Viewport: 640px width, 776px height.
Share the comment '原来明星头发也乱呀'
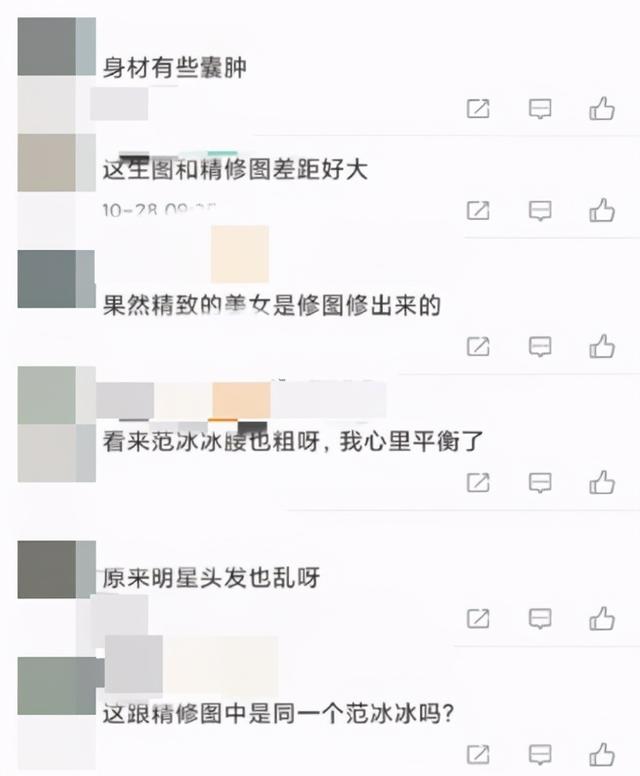[x=479, y=619]
